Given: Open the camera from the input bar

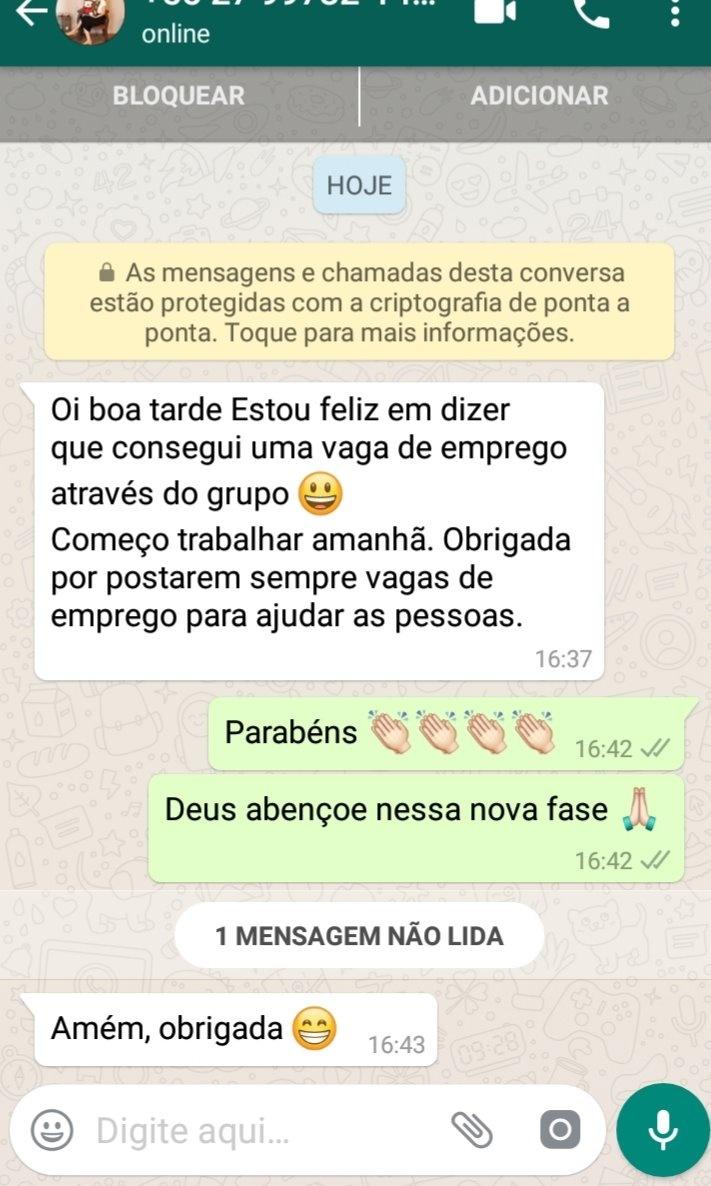Looking at the screenshot, I should [559, 1131].
